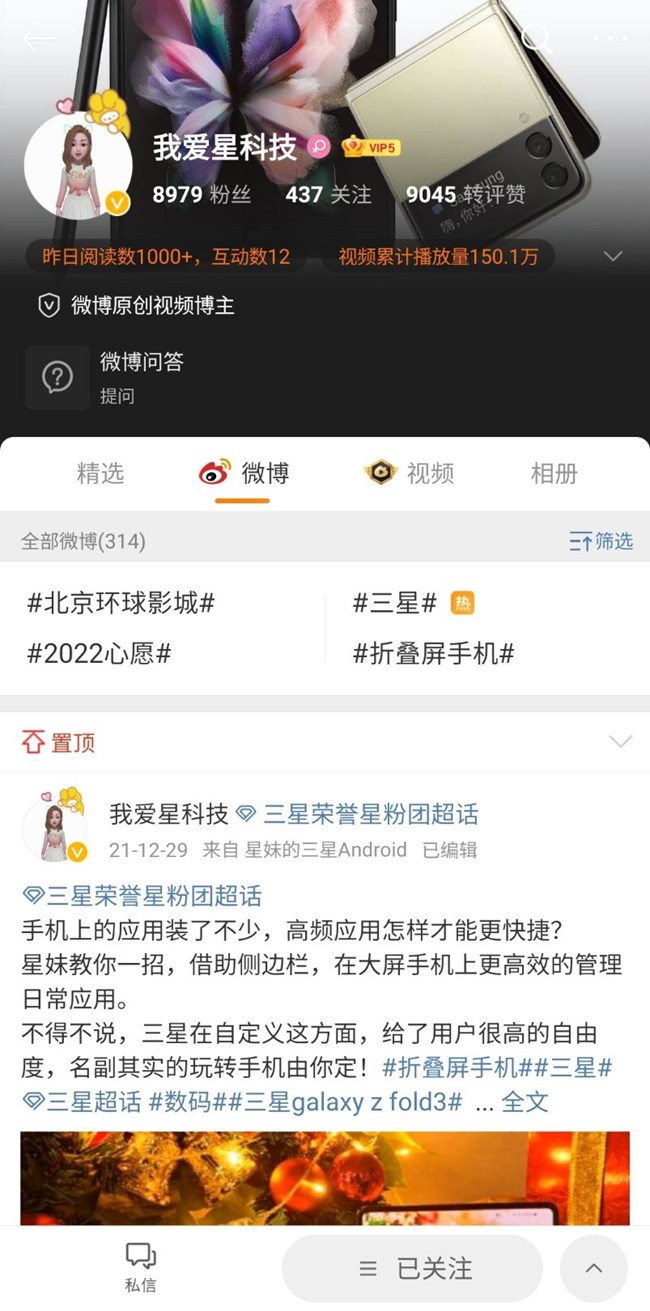Open the 437 关注 following list

coord(328,194)
